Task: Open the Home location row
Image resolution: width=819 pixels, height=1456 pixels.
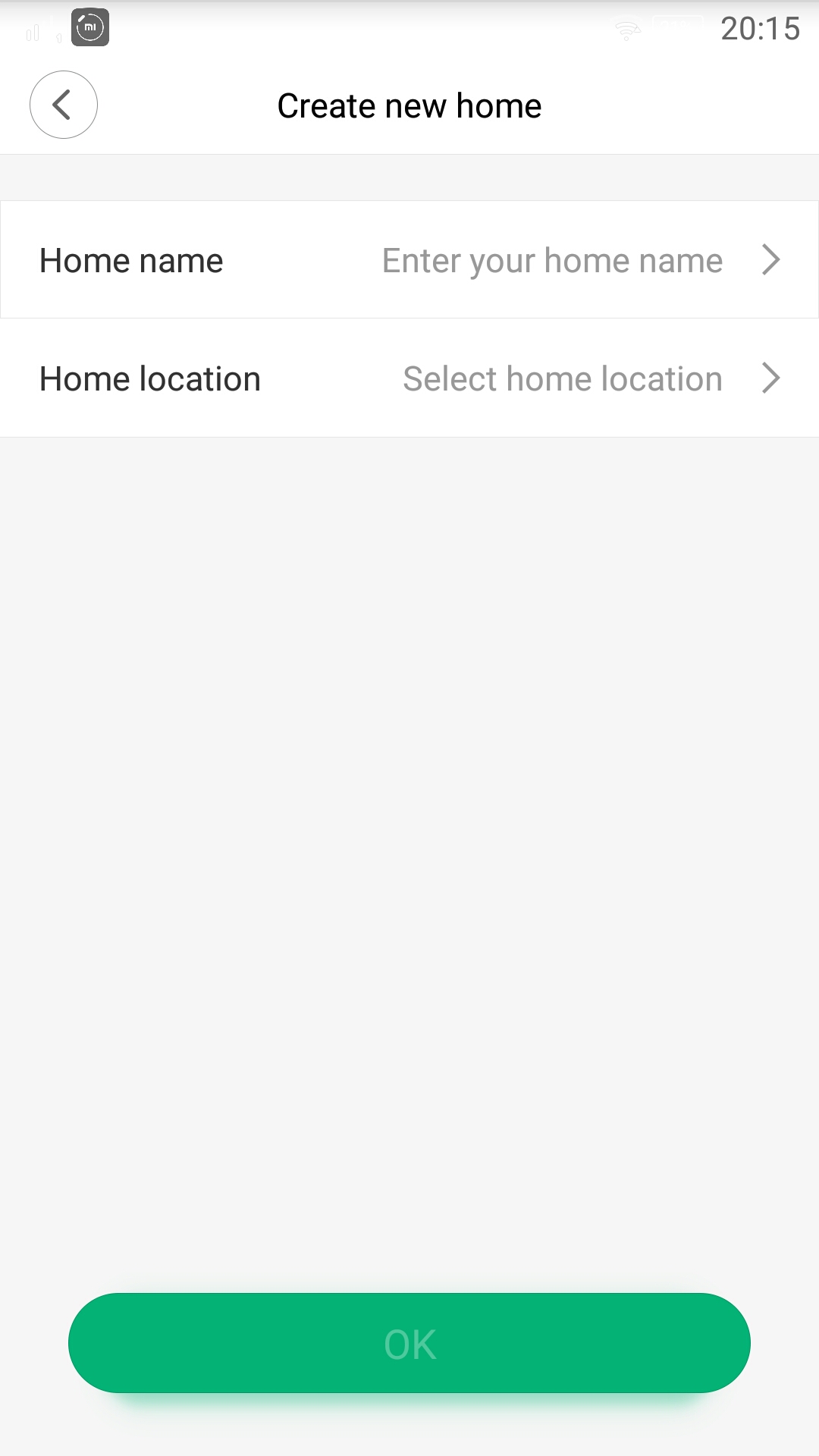Action: tap(409, 378)
